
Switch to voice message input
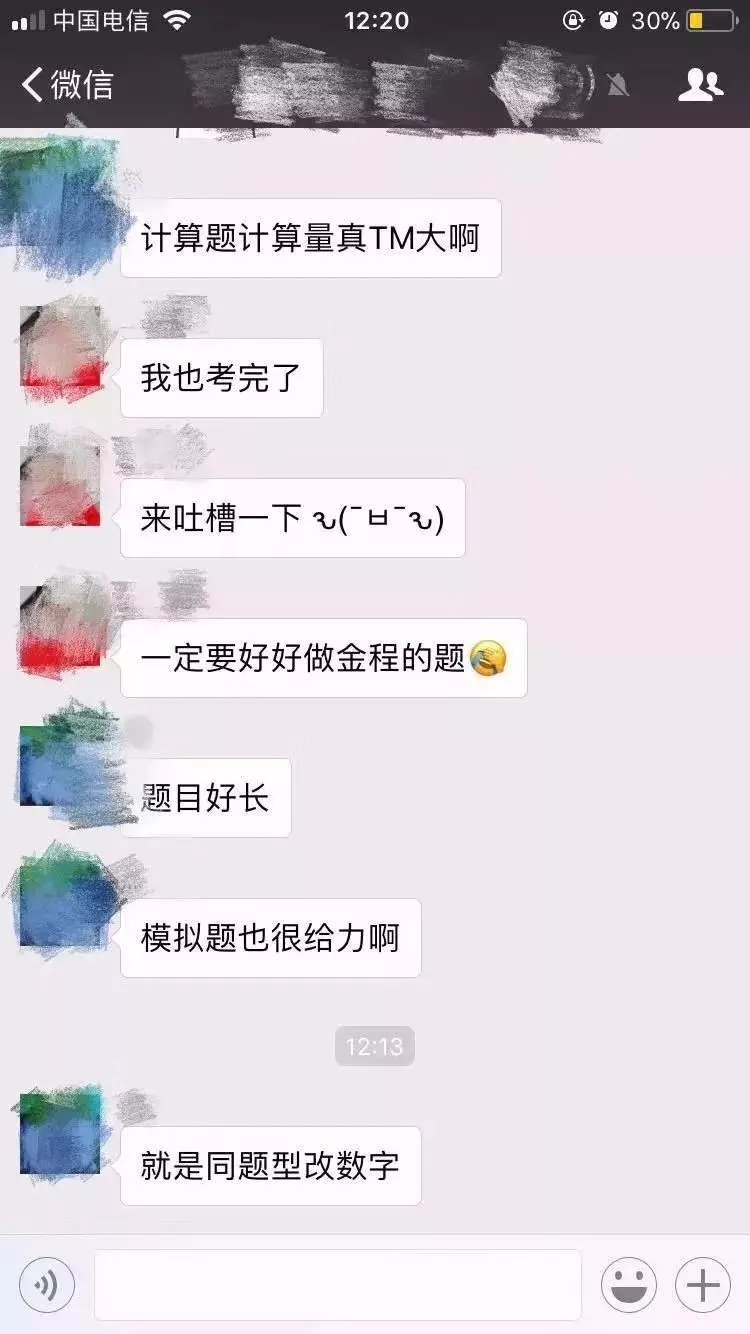[47, 1285]
